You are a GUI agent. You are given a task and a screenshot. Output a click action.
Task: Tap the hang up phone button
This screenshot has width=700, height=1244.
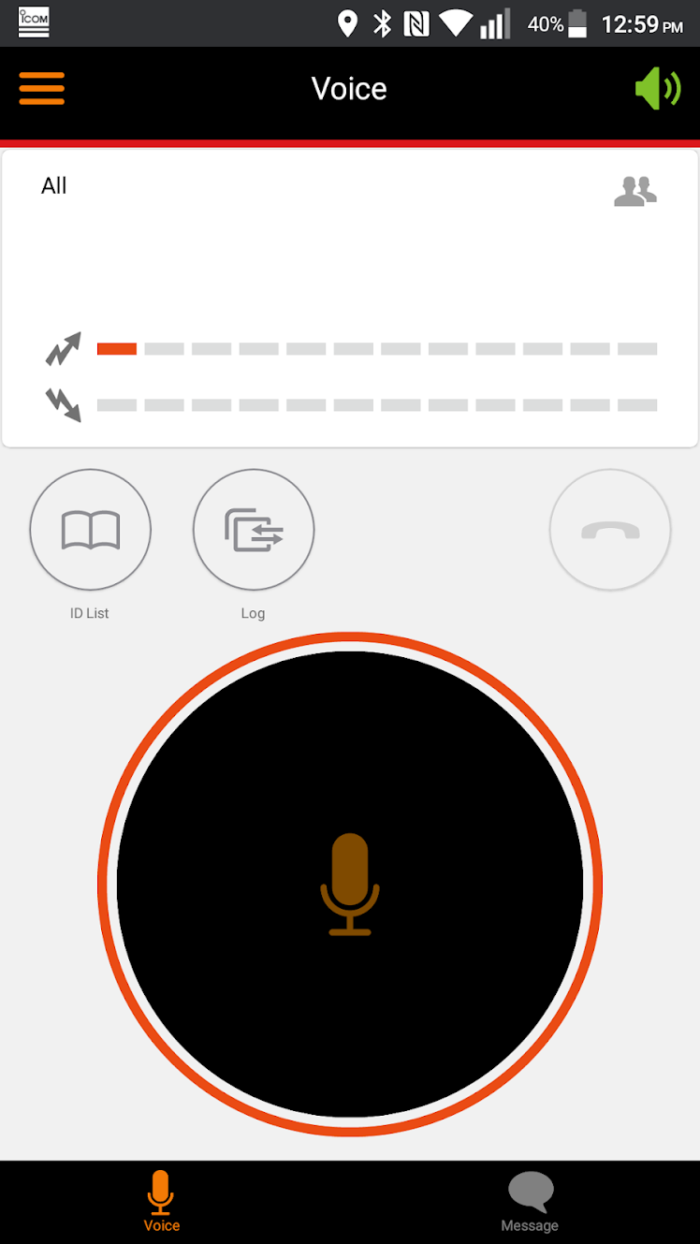click(x=610, y=530)
